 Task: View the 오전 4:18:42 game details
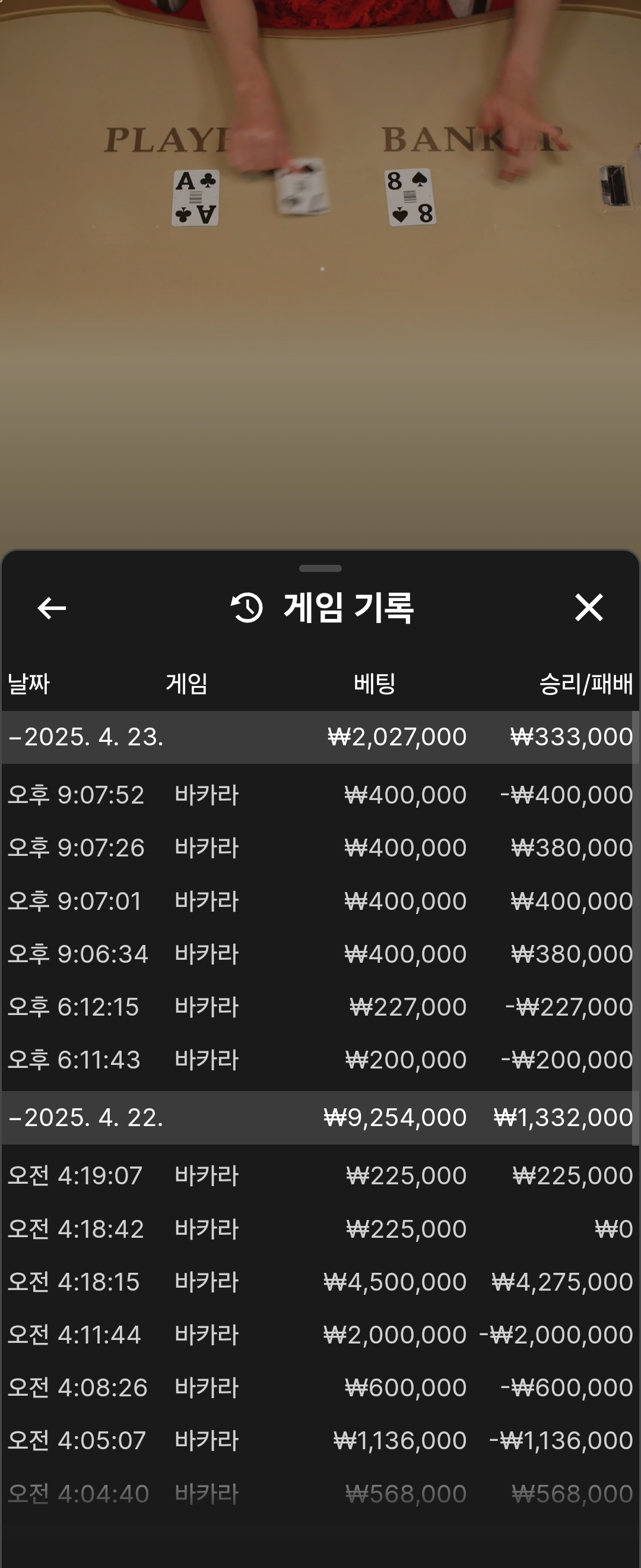pyautogui.click(x=320, y=1229)
